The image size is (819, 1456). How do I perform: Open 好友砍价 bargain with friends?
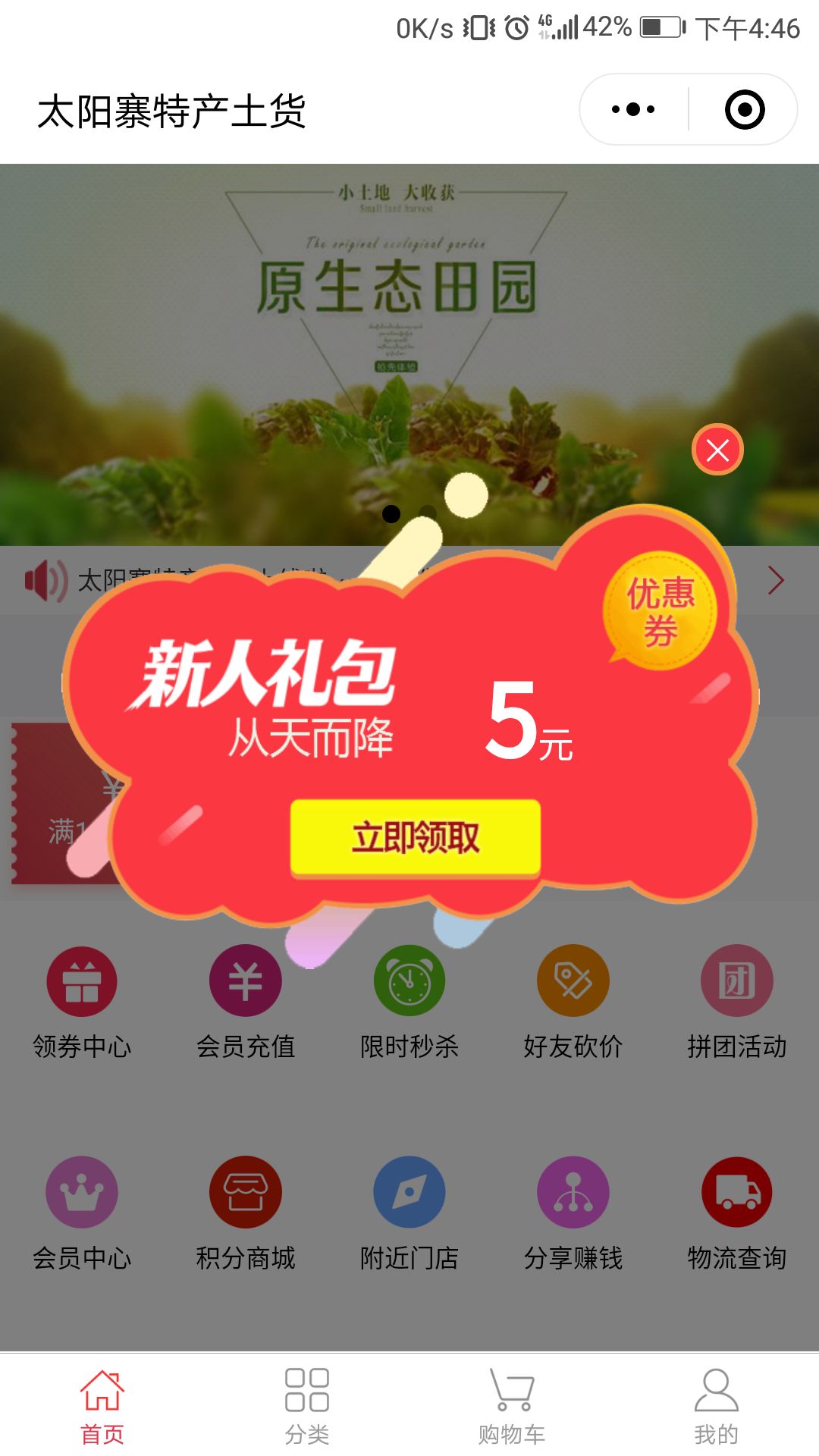pyautogui.click(x=573, y=1003)
